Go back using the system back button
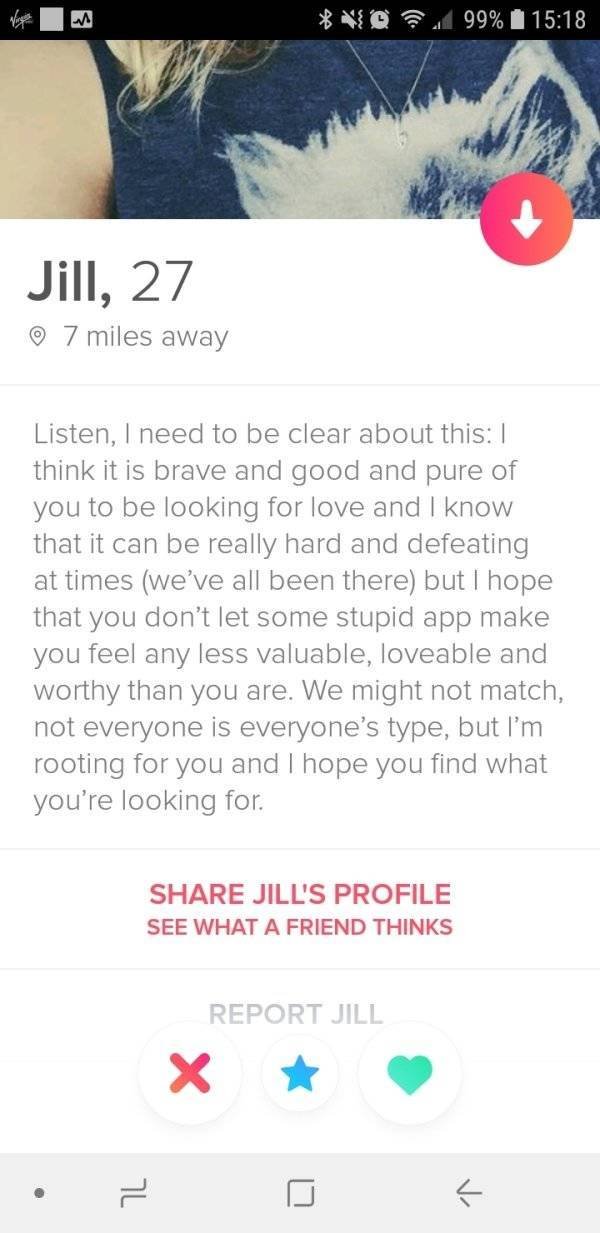Screen dimensions: 600x1233 point(467,1192)
